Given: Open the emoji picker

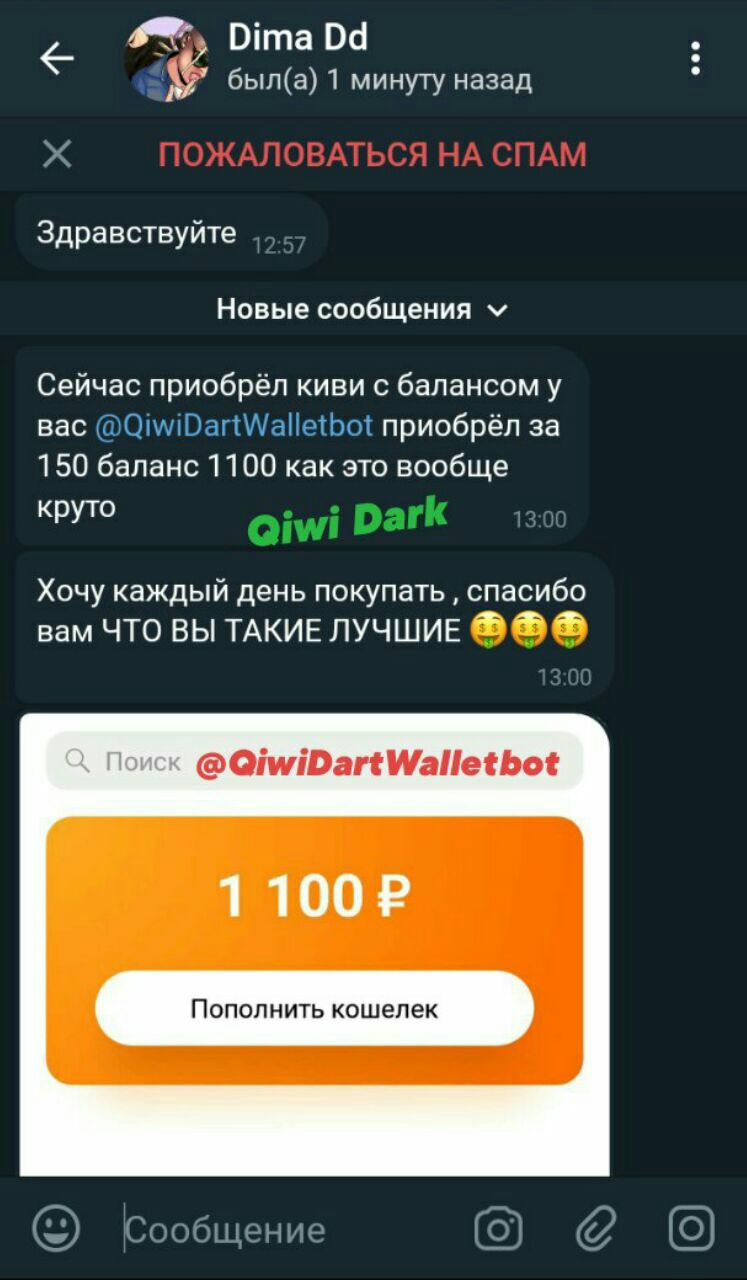Looking at the screenshot, I should coord(56,1228).
